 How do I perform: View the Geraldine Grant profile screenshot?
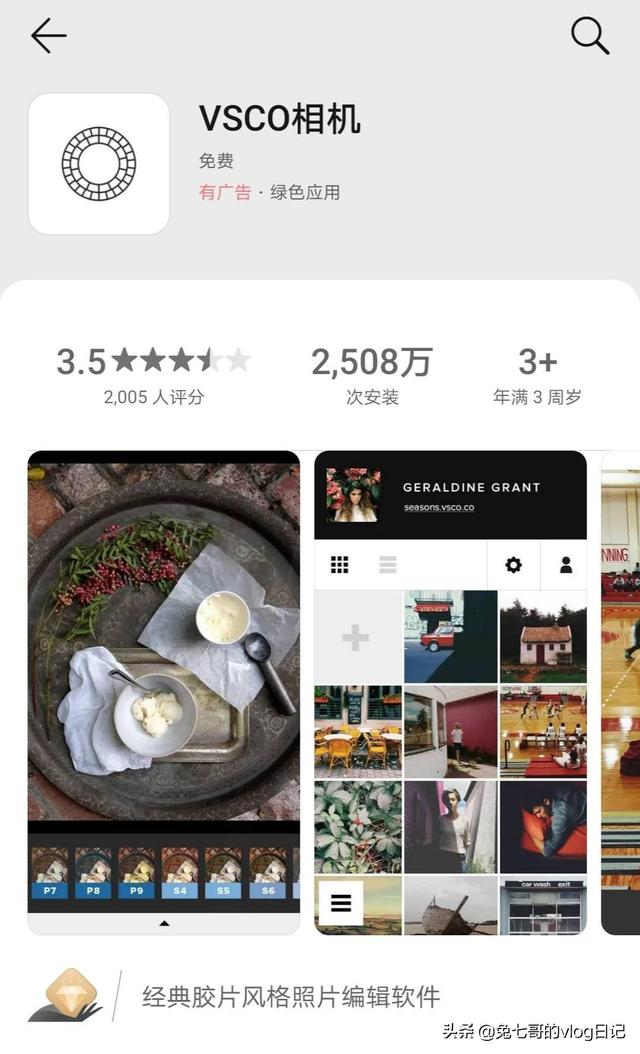(x=450, y=692)
